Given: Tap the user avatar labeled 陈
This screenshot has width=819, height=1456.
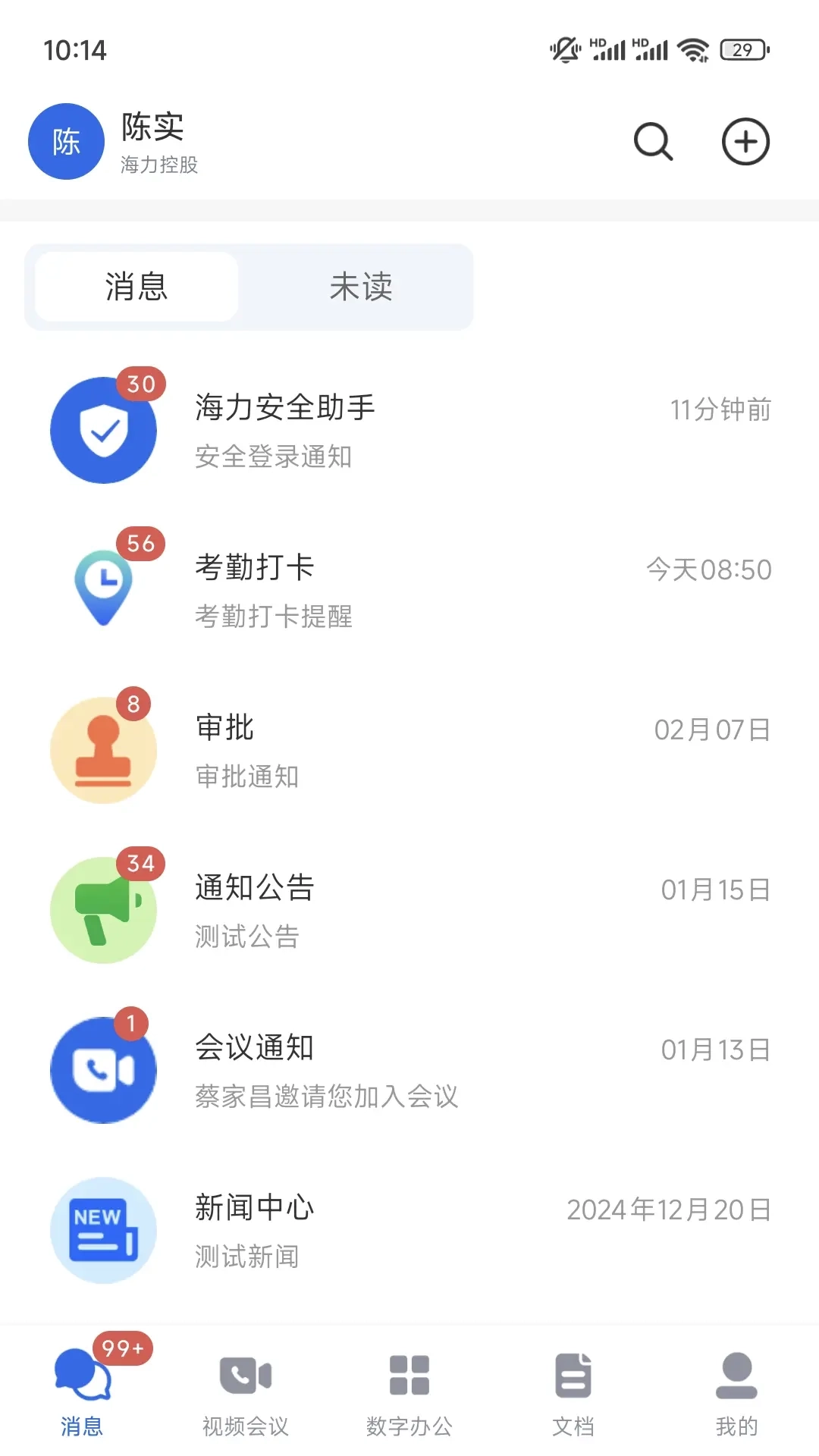Looking at the screenshot, I should (x=65, y=141).
